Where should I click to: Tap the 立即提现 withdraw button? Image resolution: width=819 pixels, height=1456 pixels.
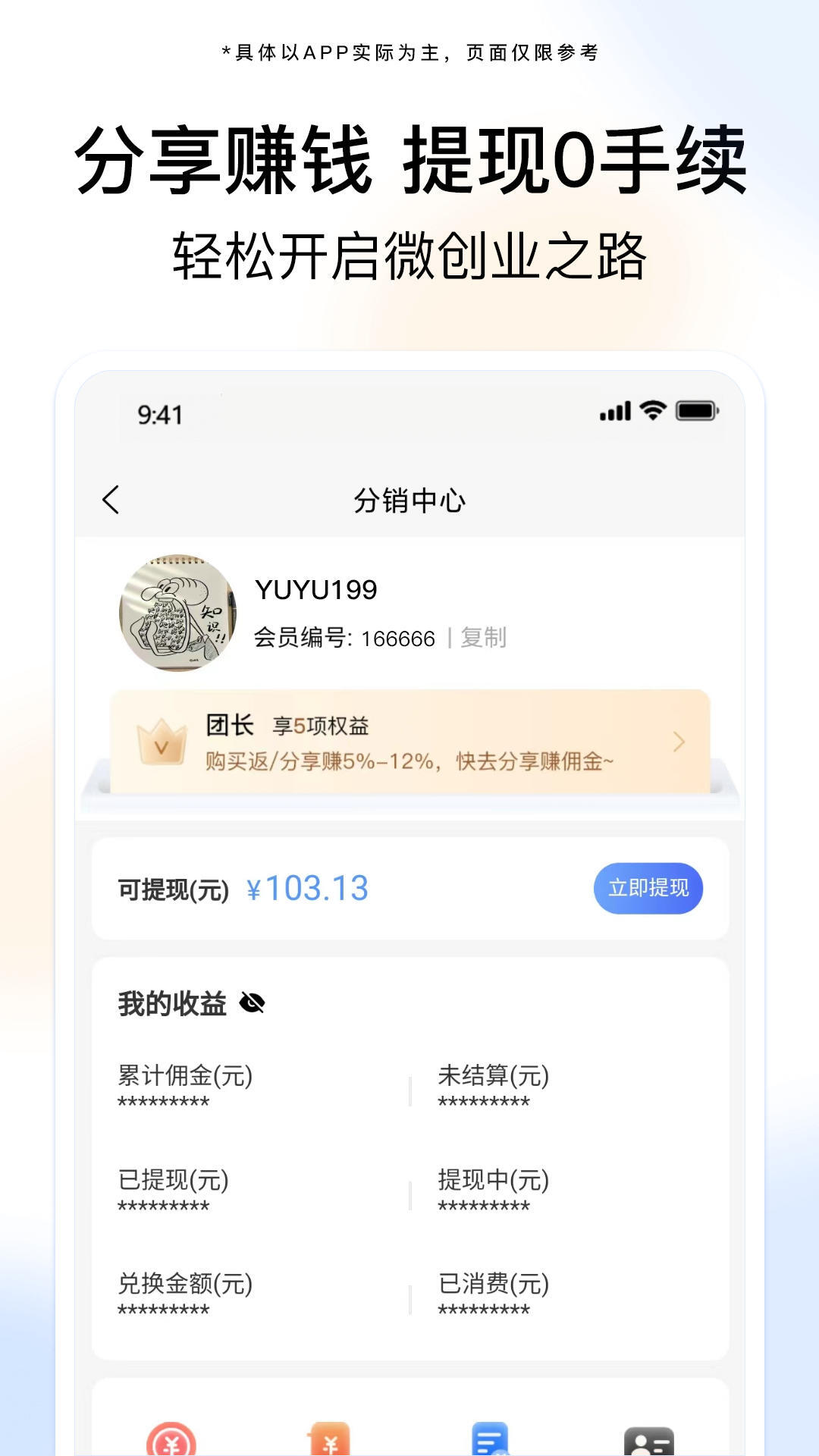tap(647, 887)
